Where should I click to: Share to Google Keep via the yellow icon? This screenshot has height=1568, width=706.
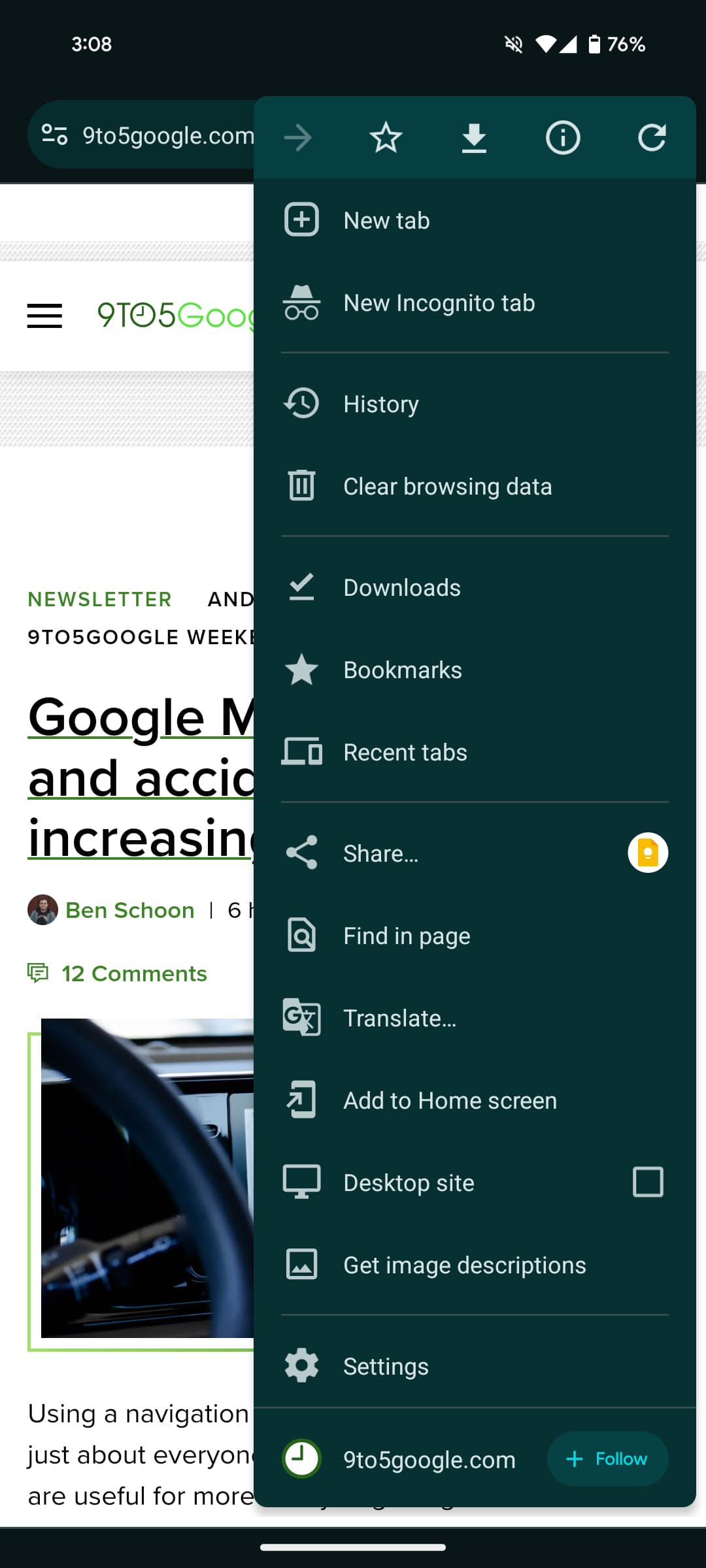pos(647,853)
